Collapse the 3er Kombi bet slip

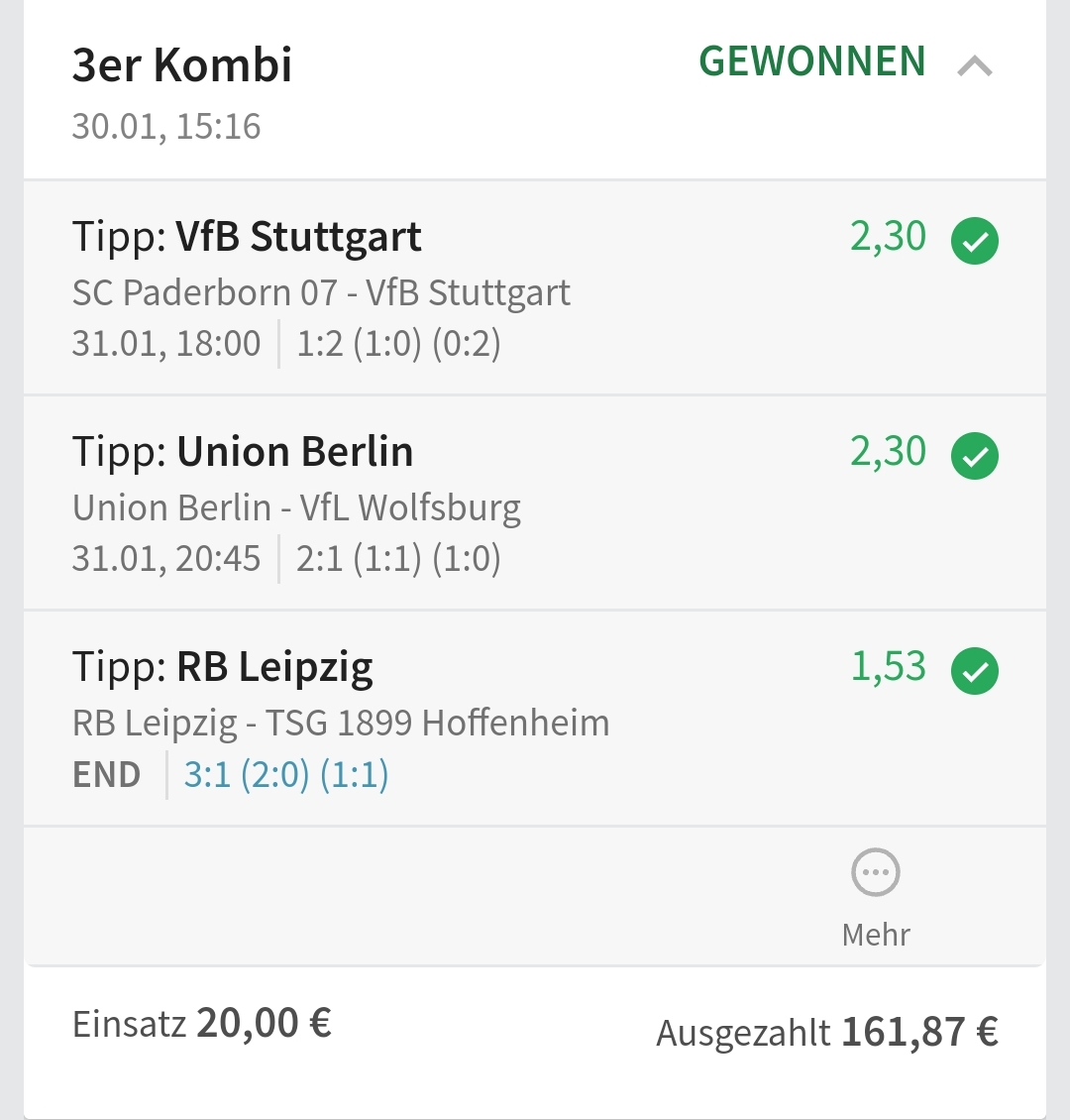pyautogui.click(x=975, y=66)
